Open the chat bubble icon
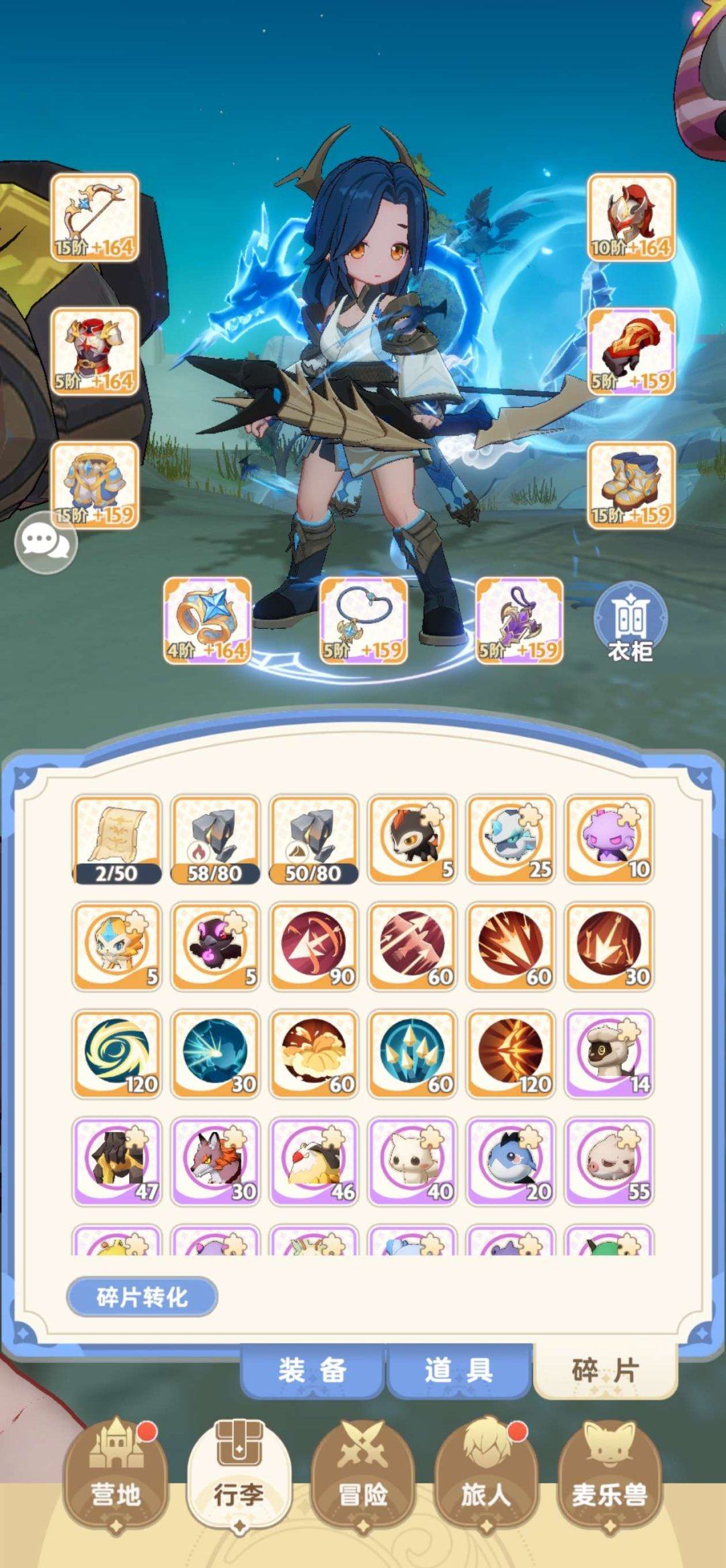This screenshot has height=1568, width=726. [x=46, y=542]
